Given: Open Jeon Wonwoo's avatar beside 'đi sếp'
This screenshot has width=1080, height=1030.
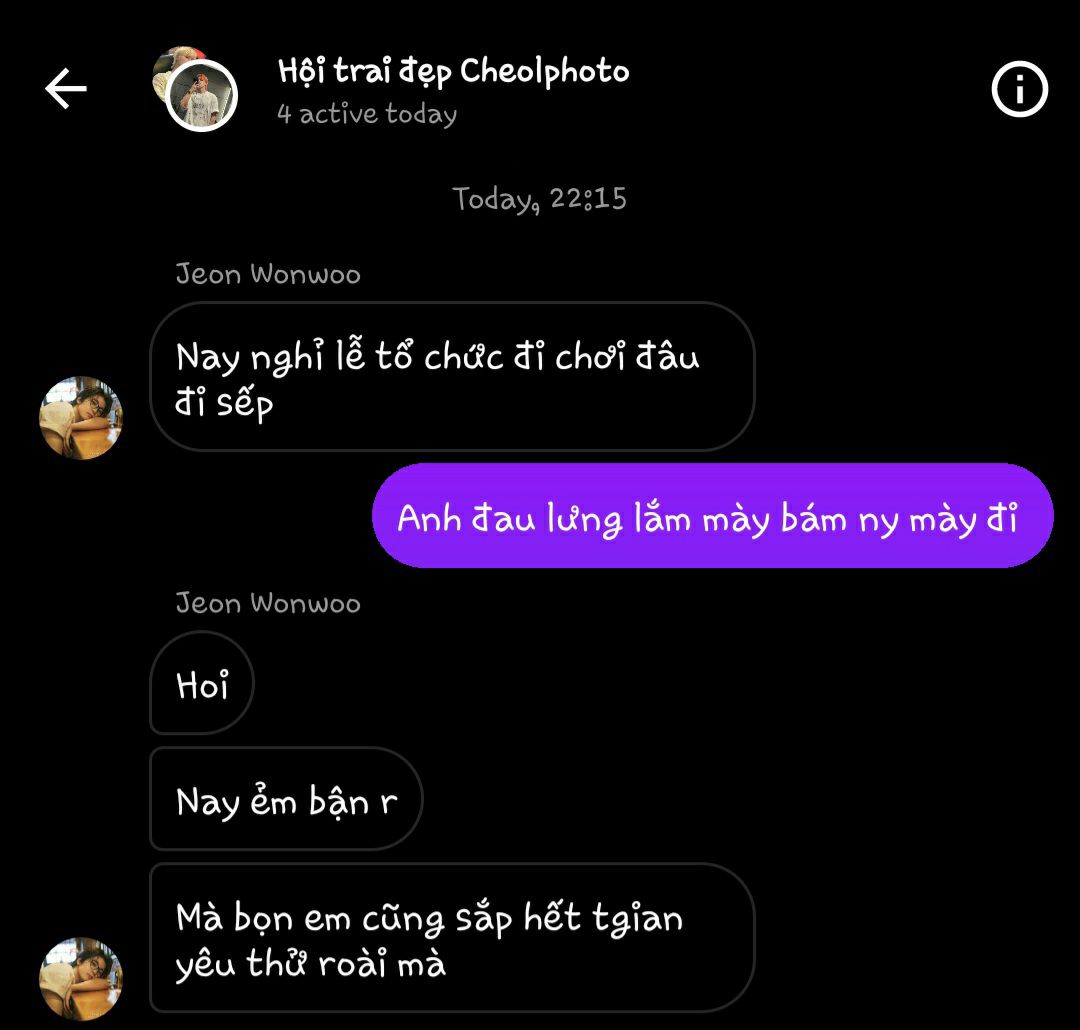Looking at the screenshot, I should coord(81,418).
